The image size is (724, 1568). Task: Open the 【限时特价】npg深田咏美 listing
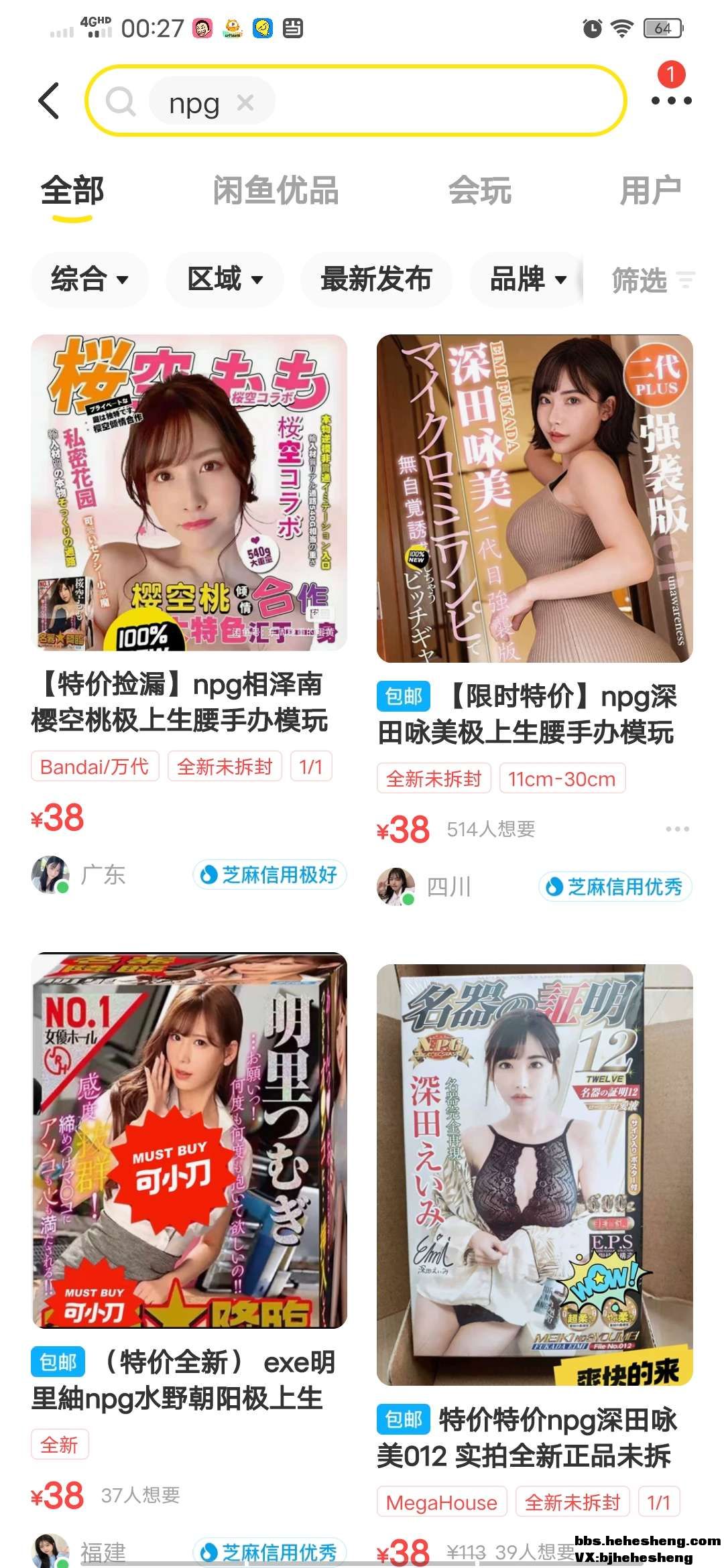coord(534,499)
